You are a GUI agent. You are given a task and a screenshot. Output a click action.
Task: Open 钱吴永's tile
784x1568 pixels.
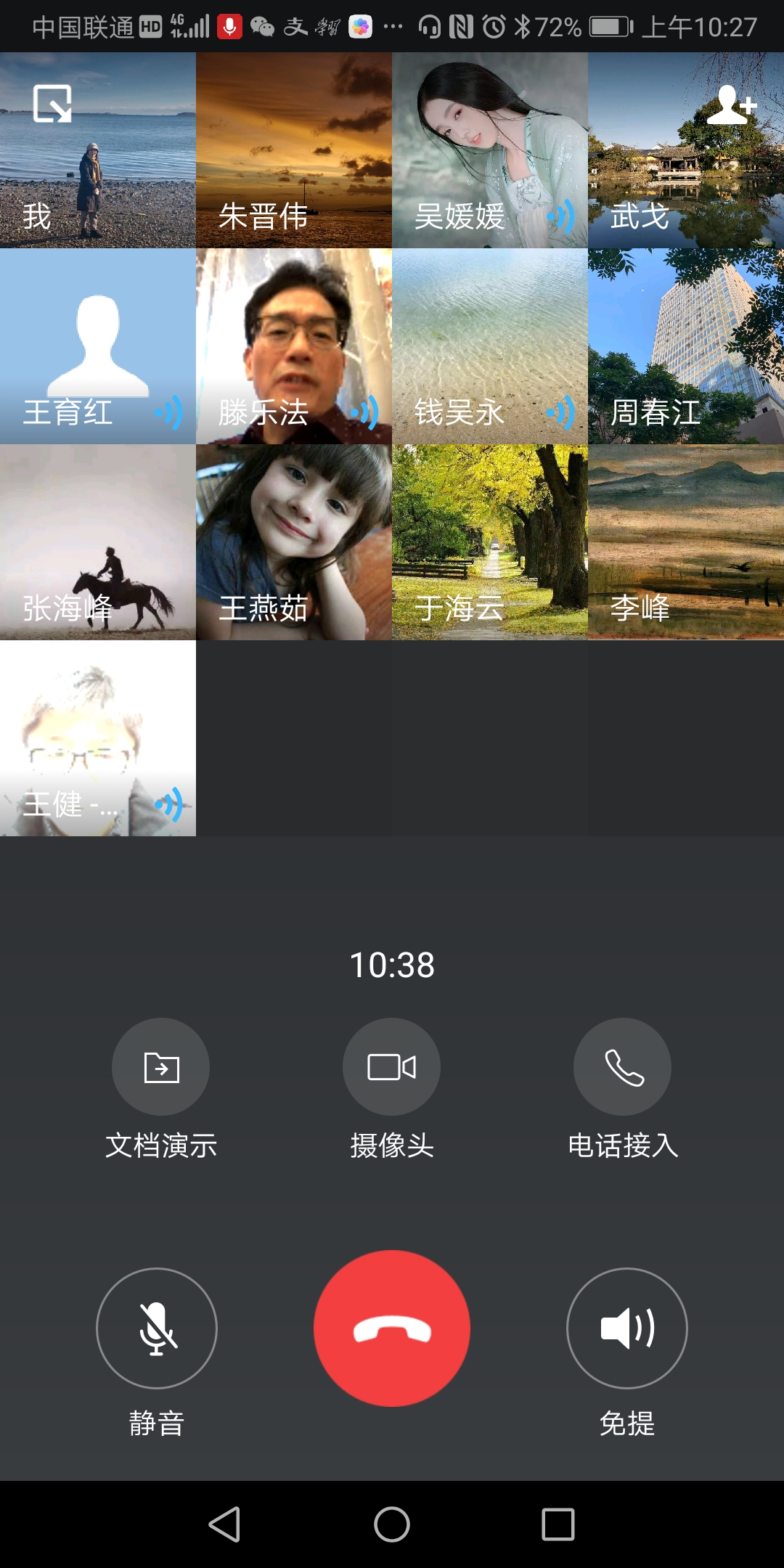tap(490, 346)
